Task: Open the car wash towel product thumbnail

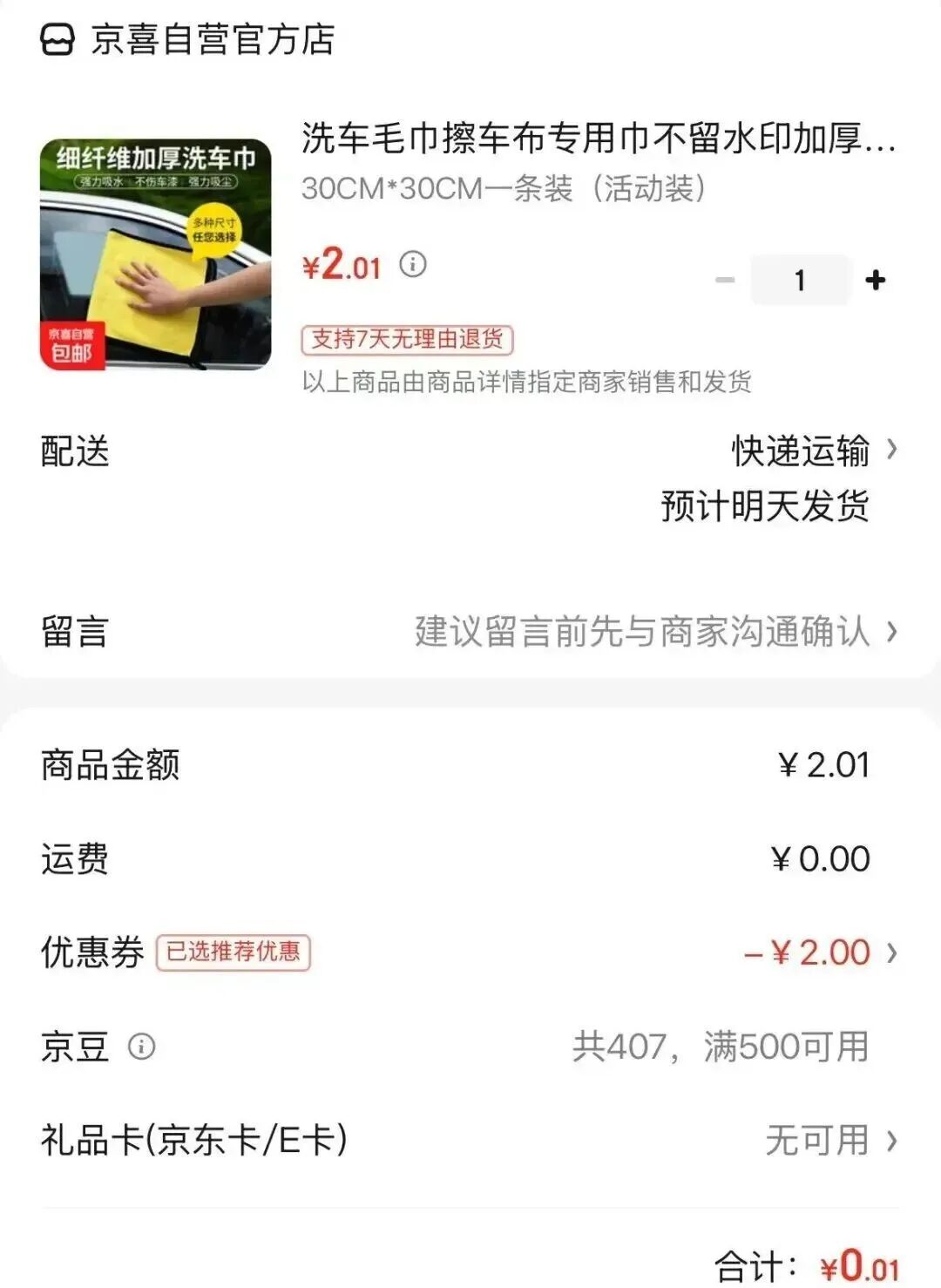Action: tap(156, 254)
